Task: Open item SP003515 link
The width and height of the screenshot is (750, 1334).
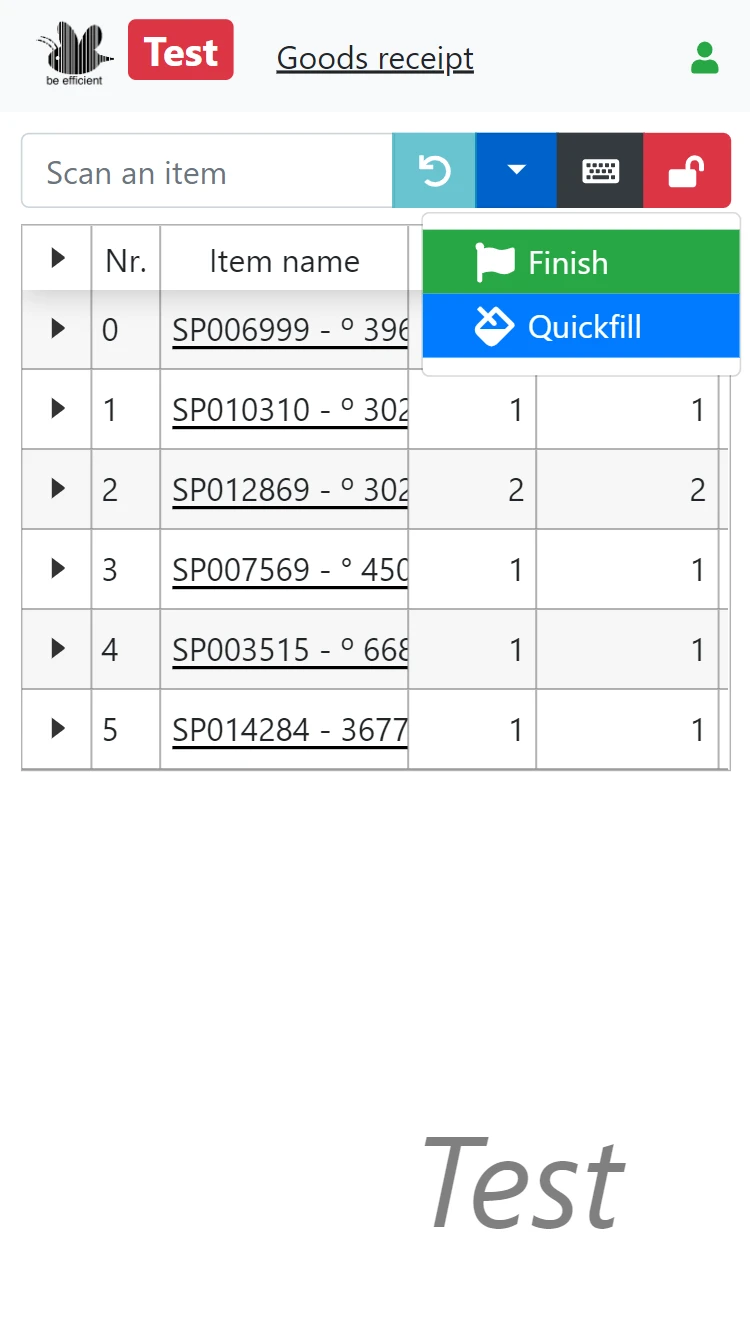Action: 290,650
